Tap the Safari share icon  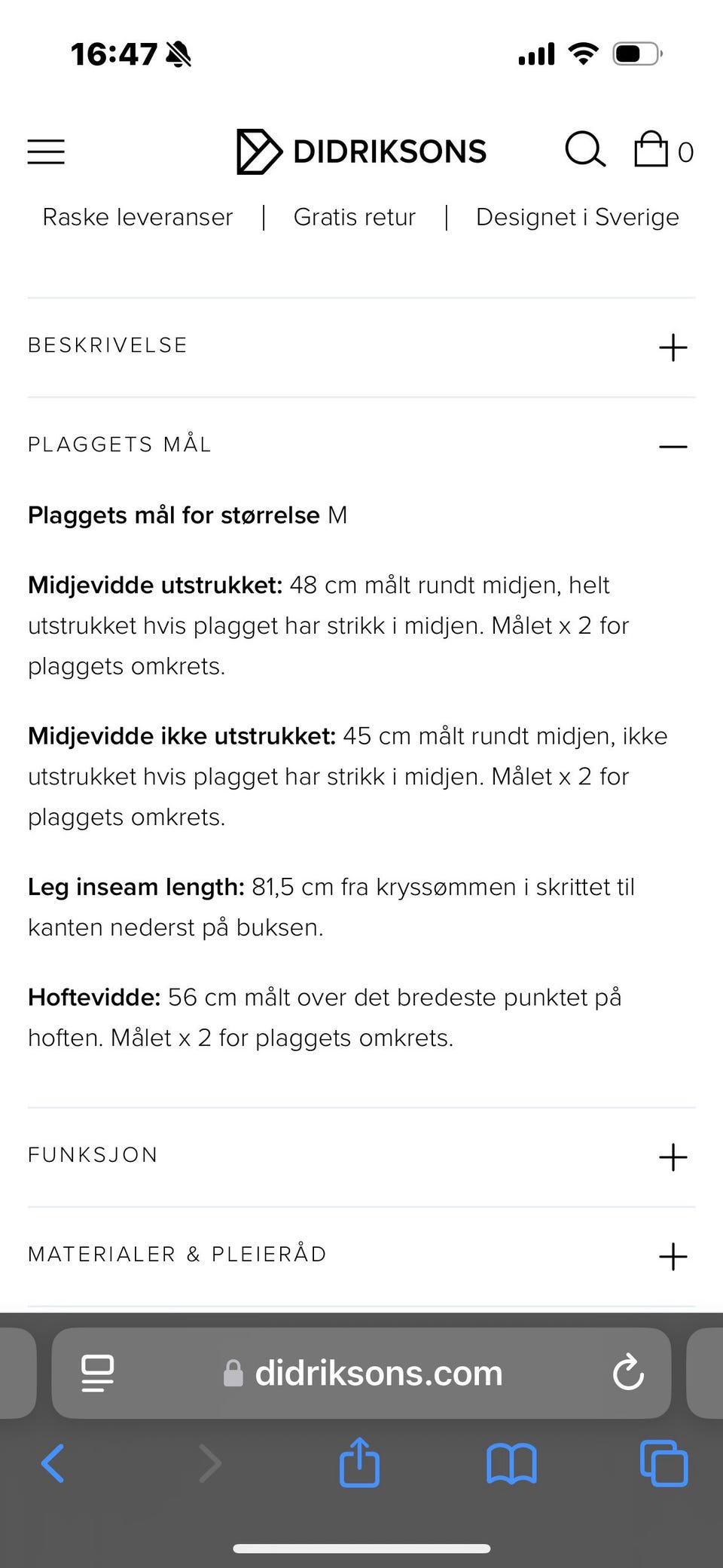click(x=360, y=1463)
